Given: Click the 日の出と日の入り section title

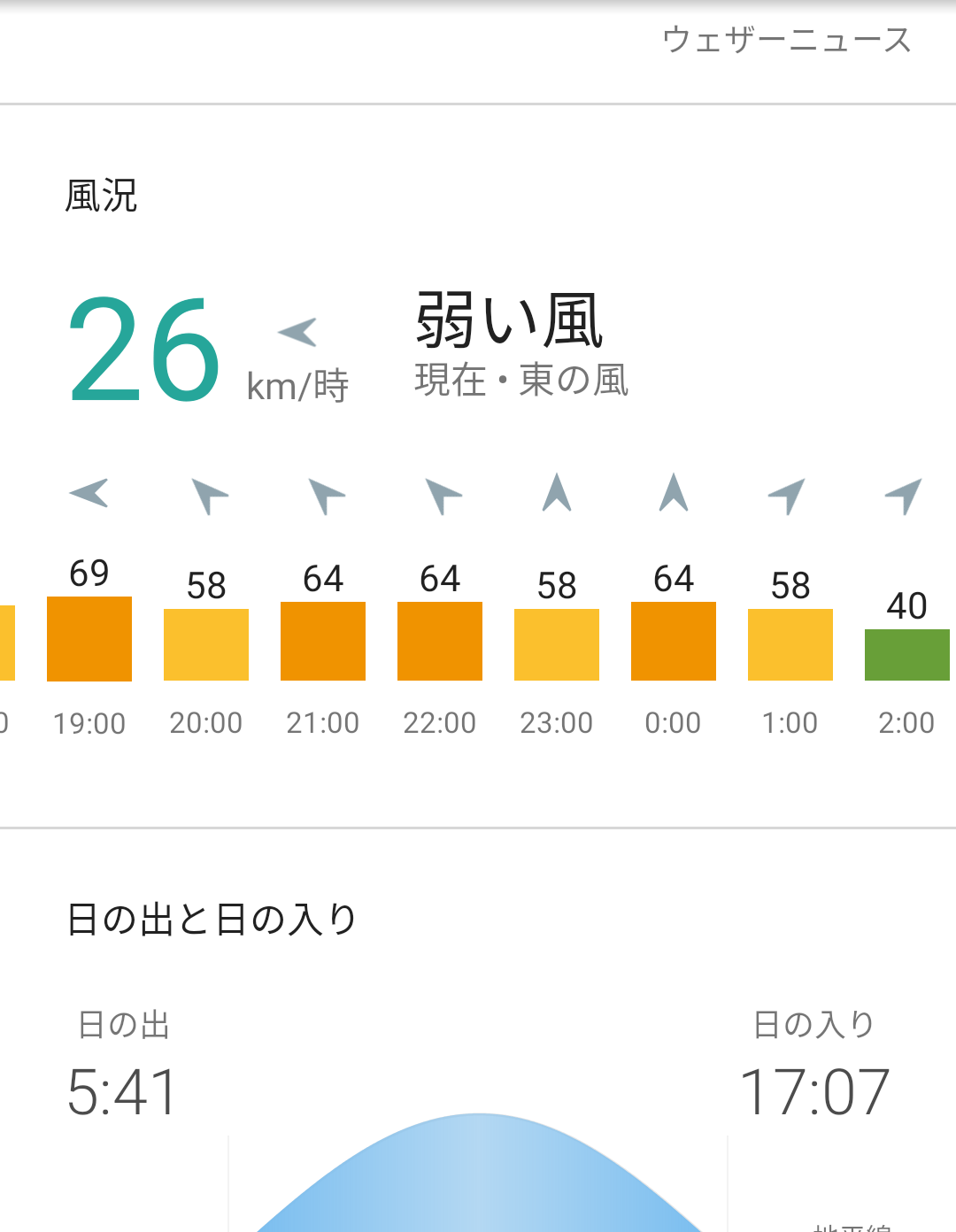Looking at the screenshot, I should (212, 918).
